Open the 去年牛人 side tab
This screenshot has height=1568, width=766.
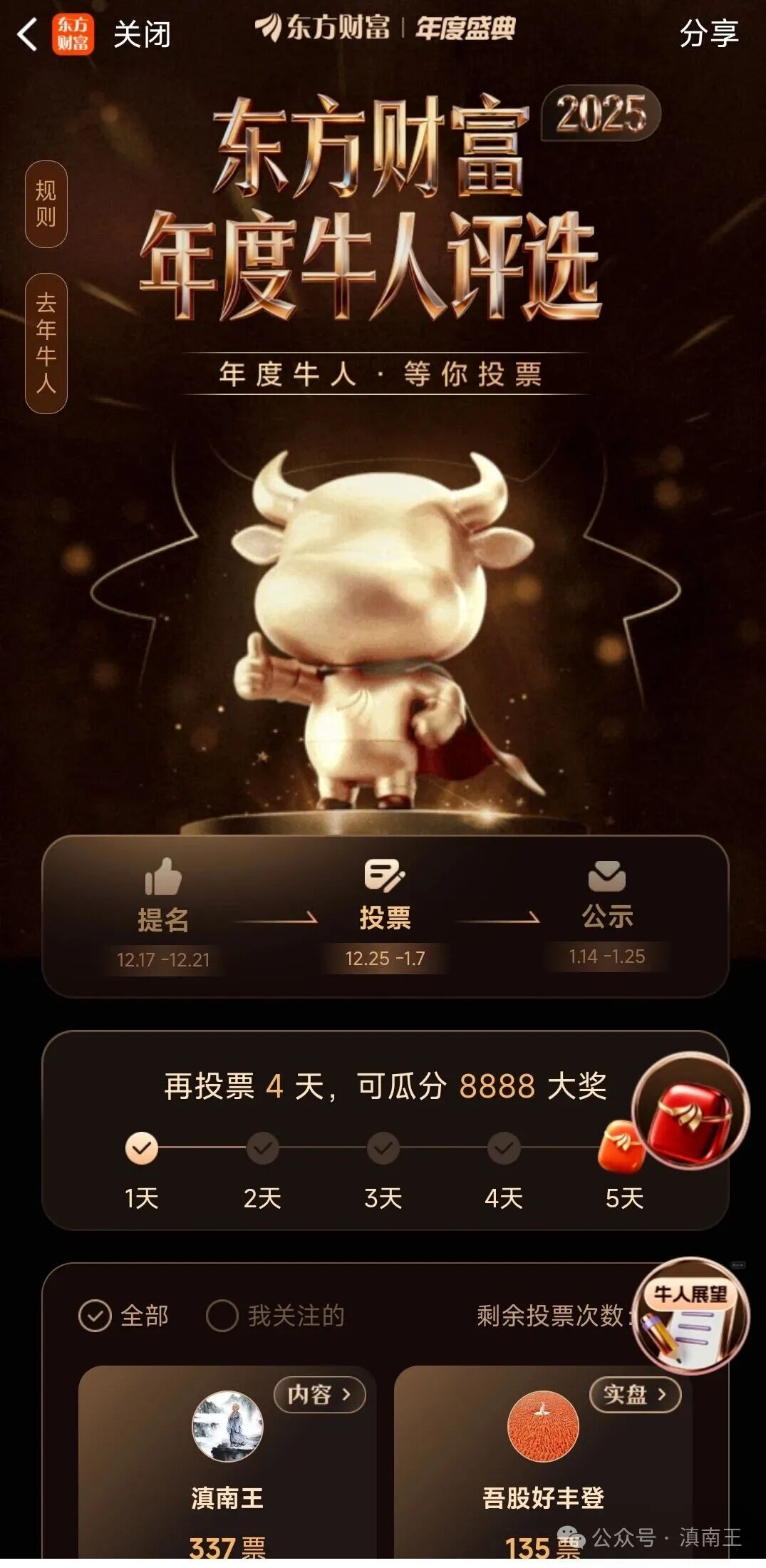[x=44, y=335]
